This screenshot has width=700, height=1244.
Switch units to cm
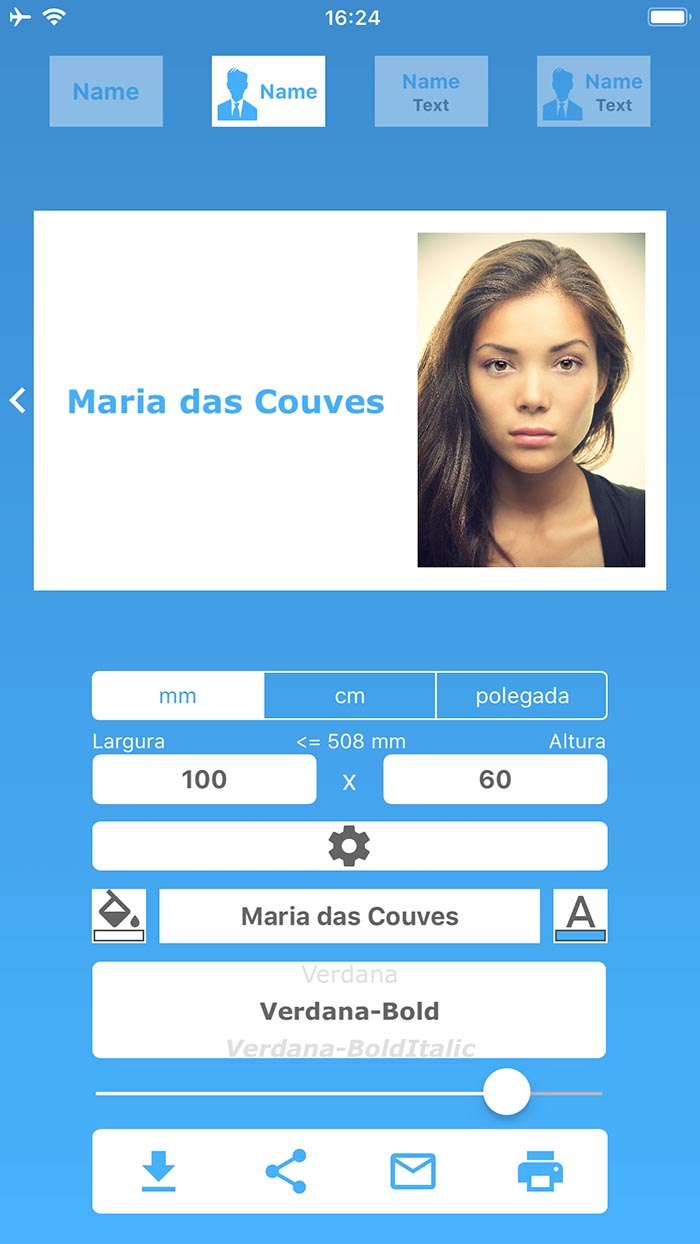(x=350, y=696)
